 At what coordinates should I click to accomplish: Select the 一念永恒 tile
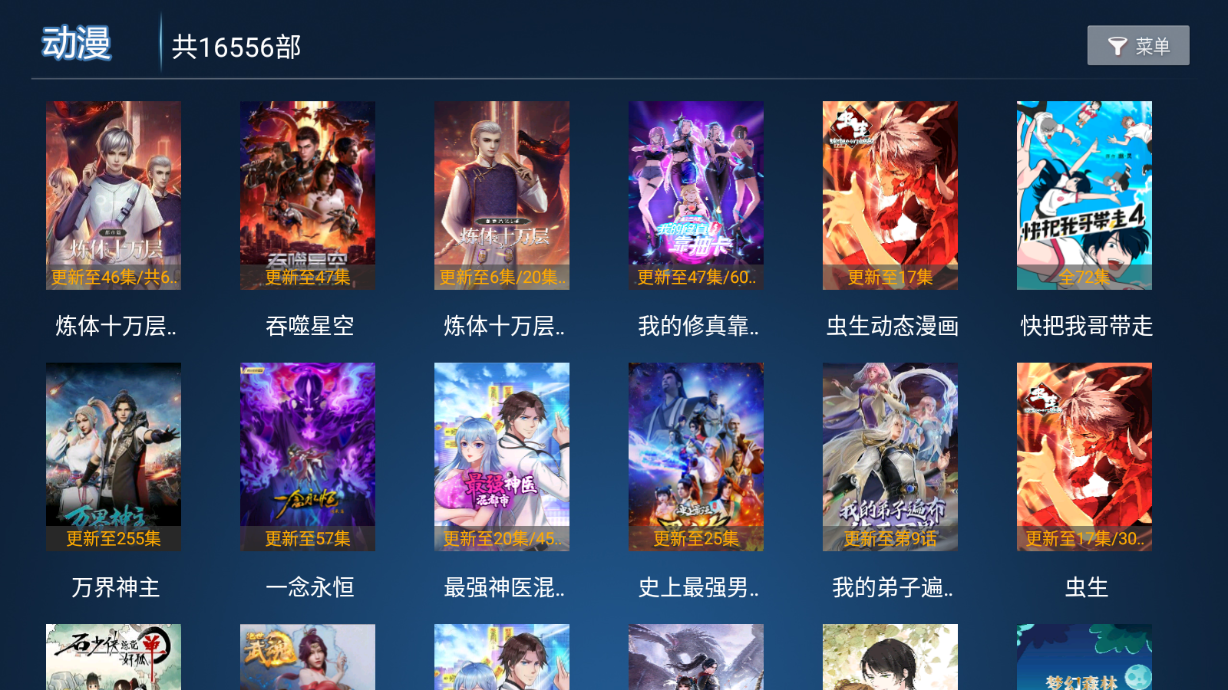(307, 457)
